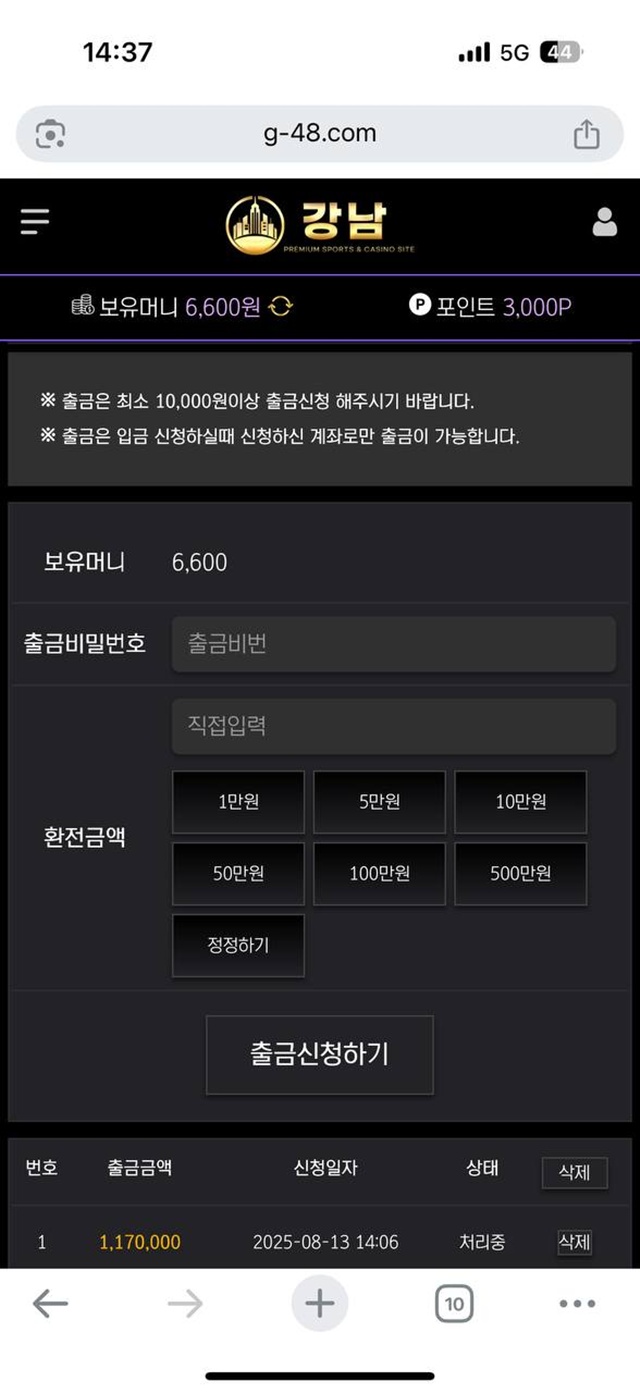
Task: Choose the 10만원 amount
Action: tap(520, 802)
